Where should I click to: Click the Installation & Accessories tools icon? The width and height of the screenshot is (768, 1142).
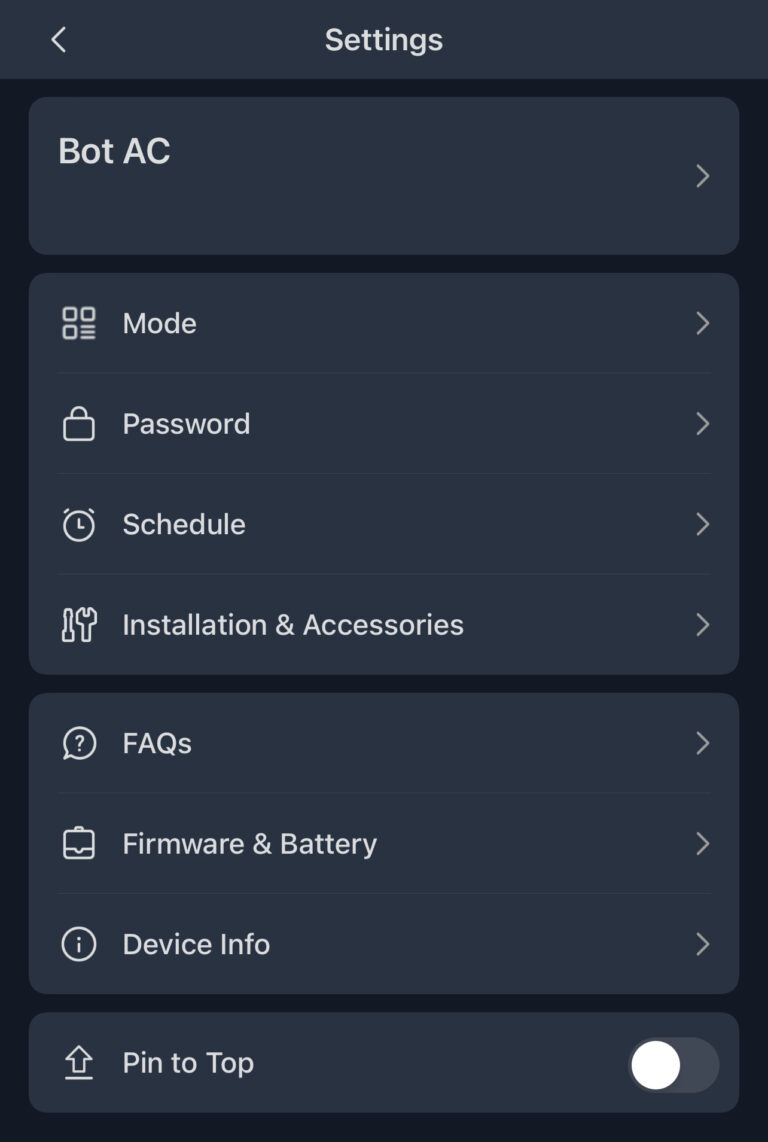tap(80, 624)
